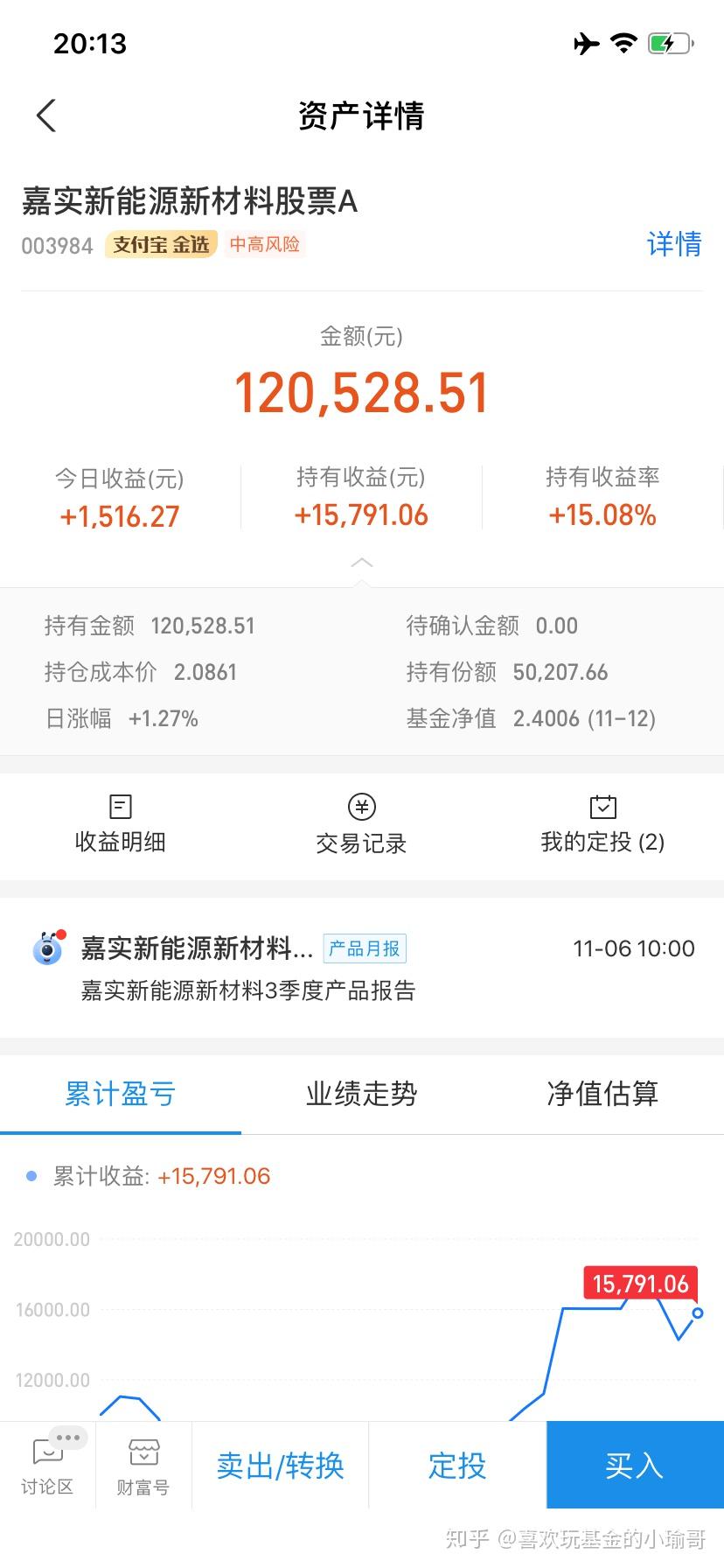The image size is (724, 1568).
Task: Tap 卖出/转换 to sell or convert
Action: [280, 1465]
